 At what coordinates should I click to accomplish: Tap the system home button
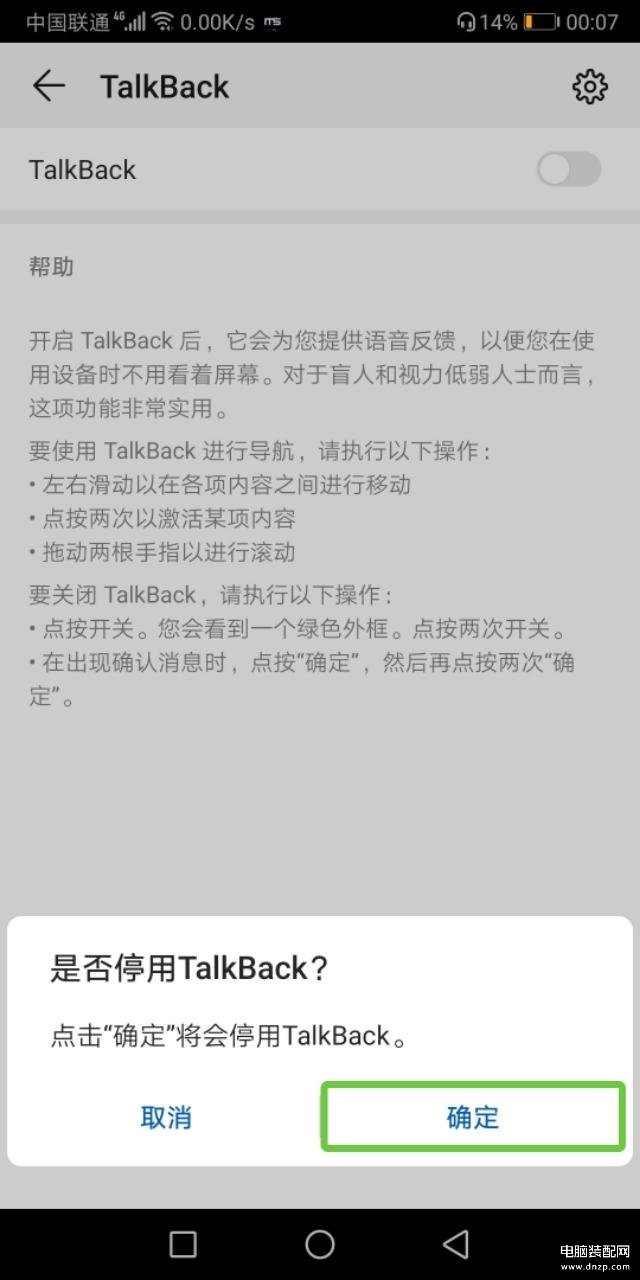click(320, 1244)
